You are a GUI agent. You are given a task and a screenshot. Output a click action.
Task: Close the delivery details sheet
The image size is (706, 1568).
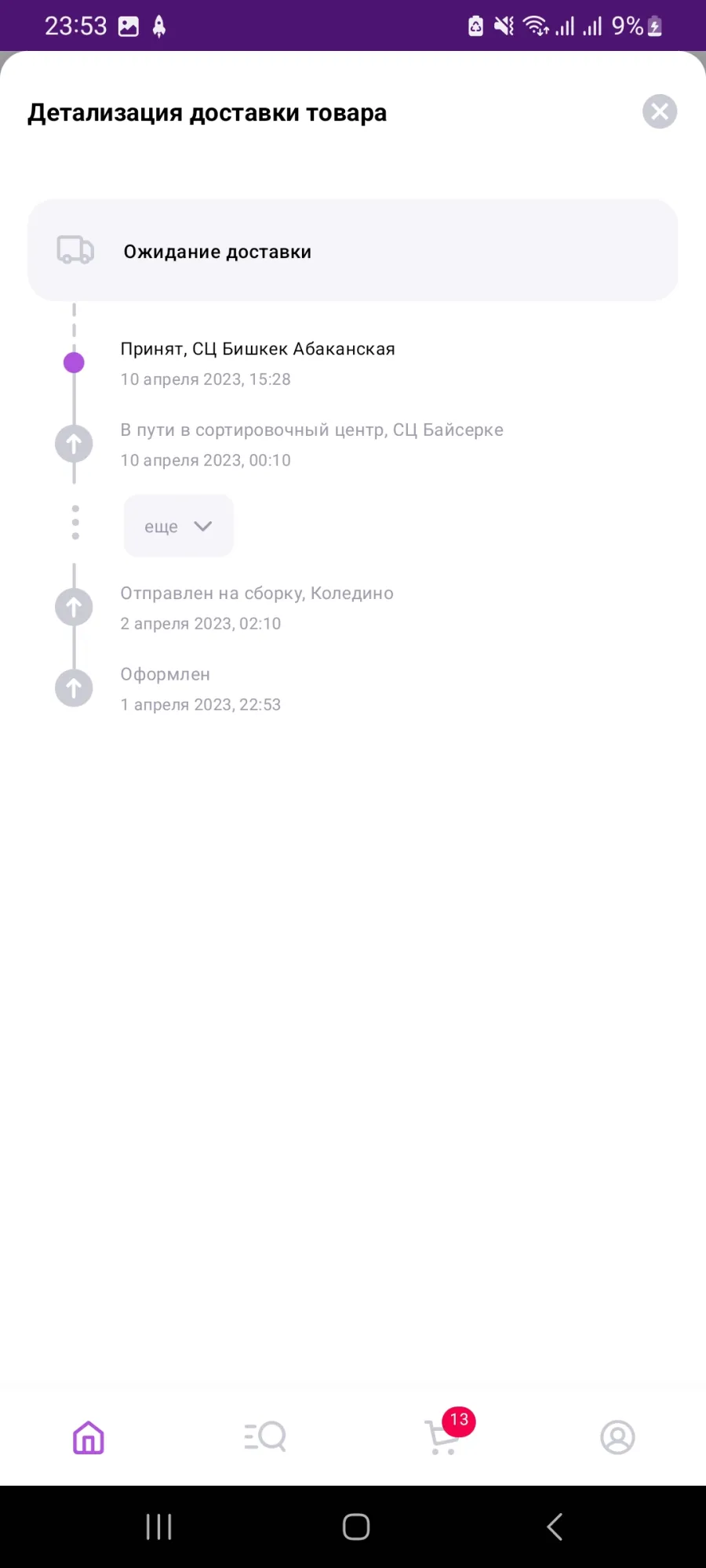[660, 111]
